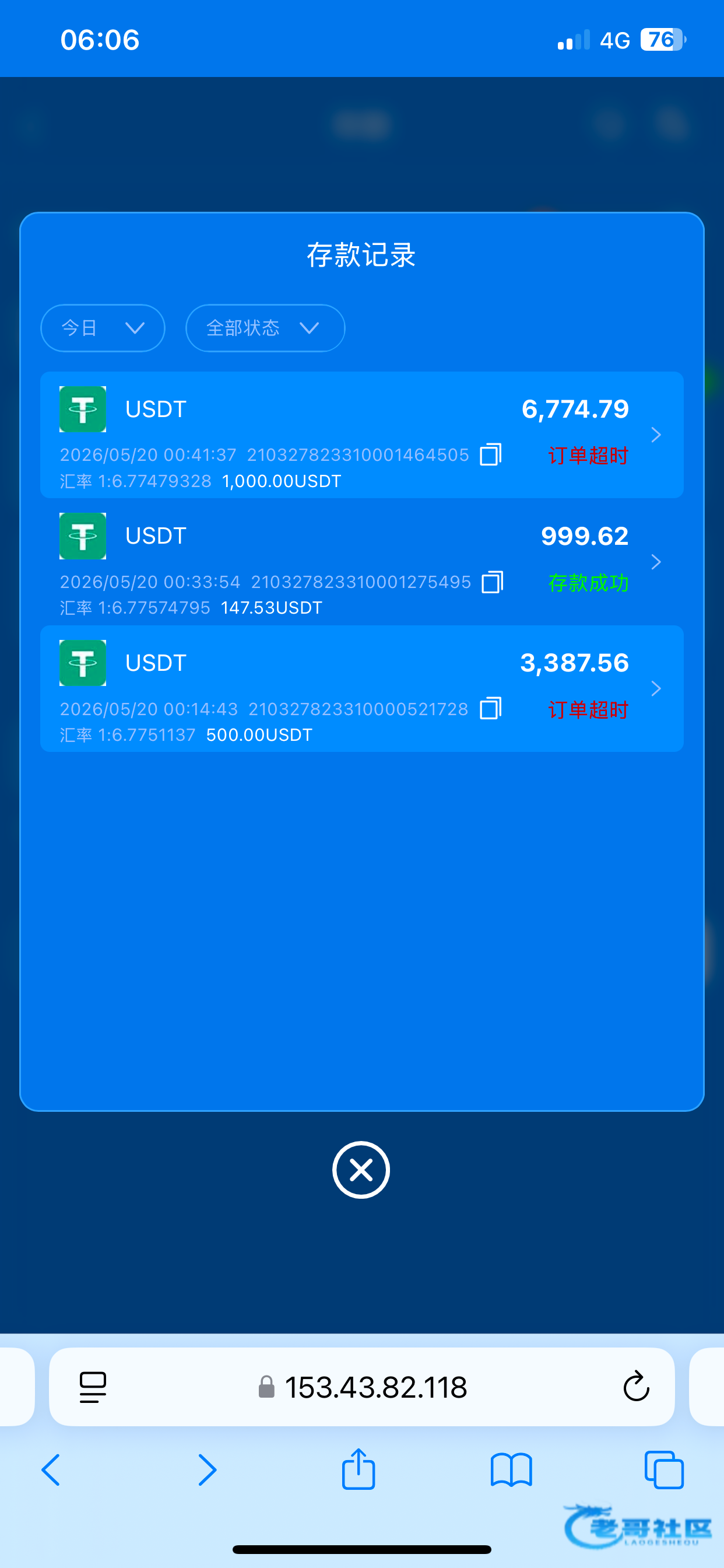Open the page settings menu in address bar
This screenshot has width=724, height=1568.
coord(93,1387)
